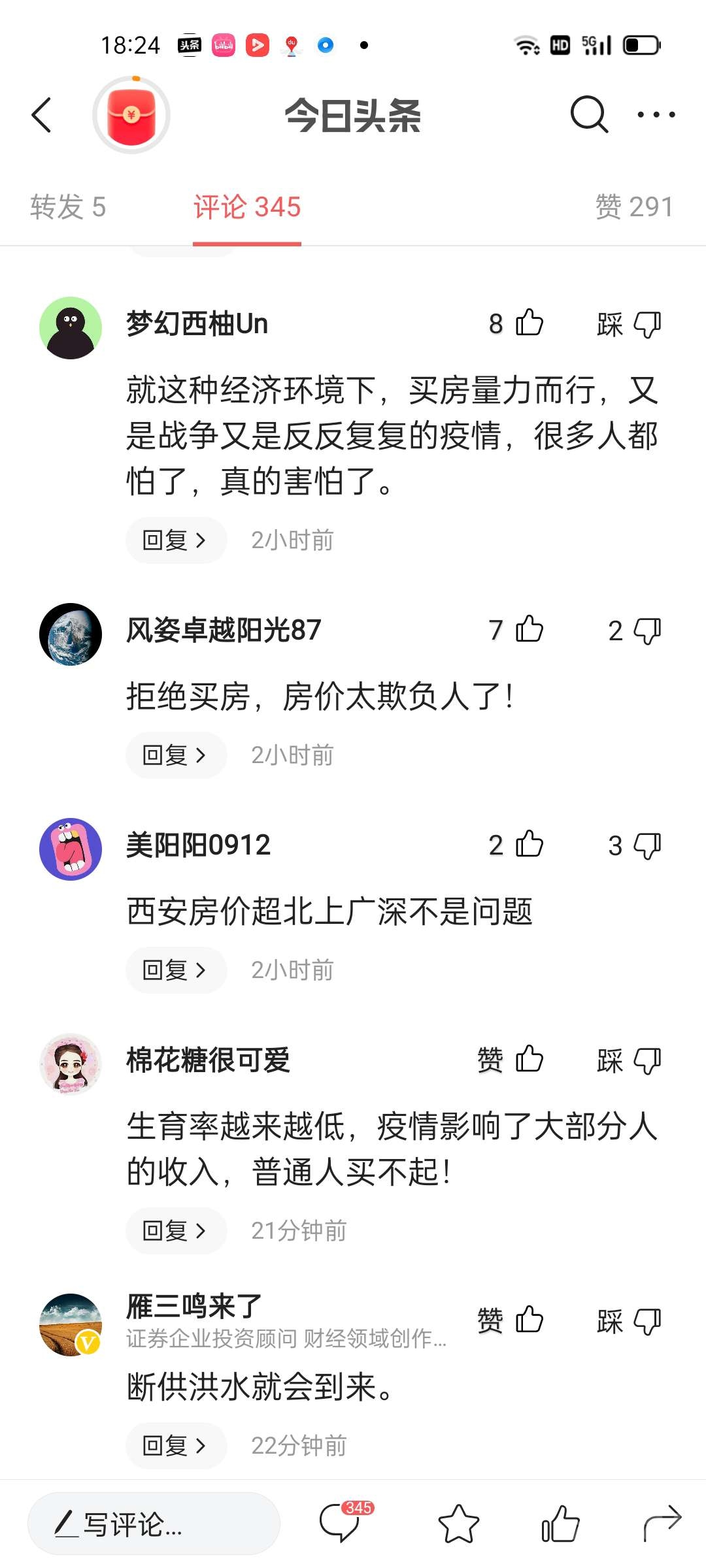Like 梦幻西柚Un's comment
The width and height of the screenshot is (706, 1568).
(x=529, y=323)
